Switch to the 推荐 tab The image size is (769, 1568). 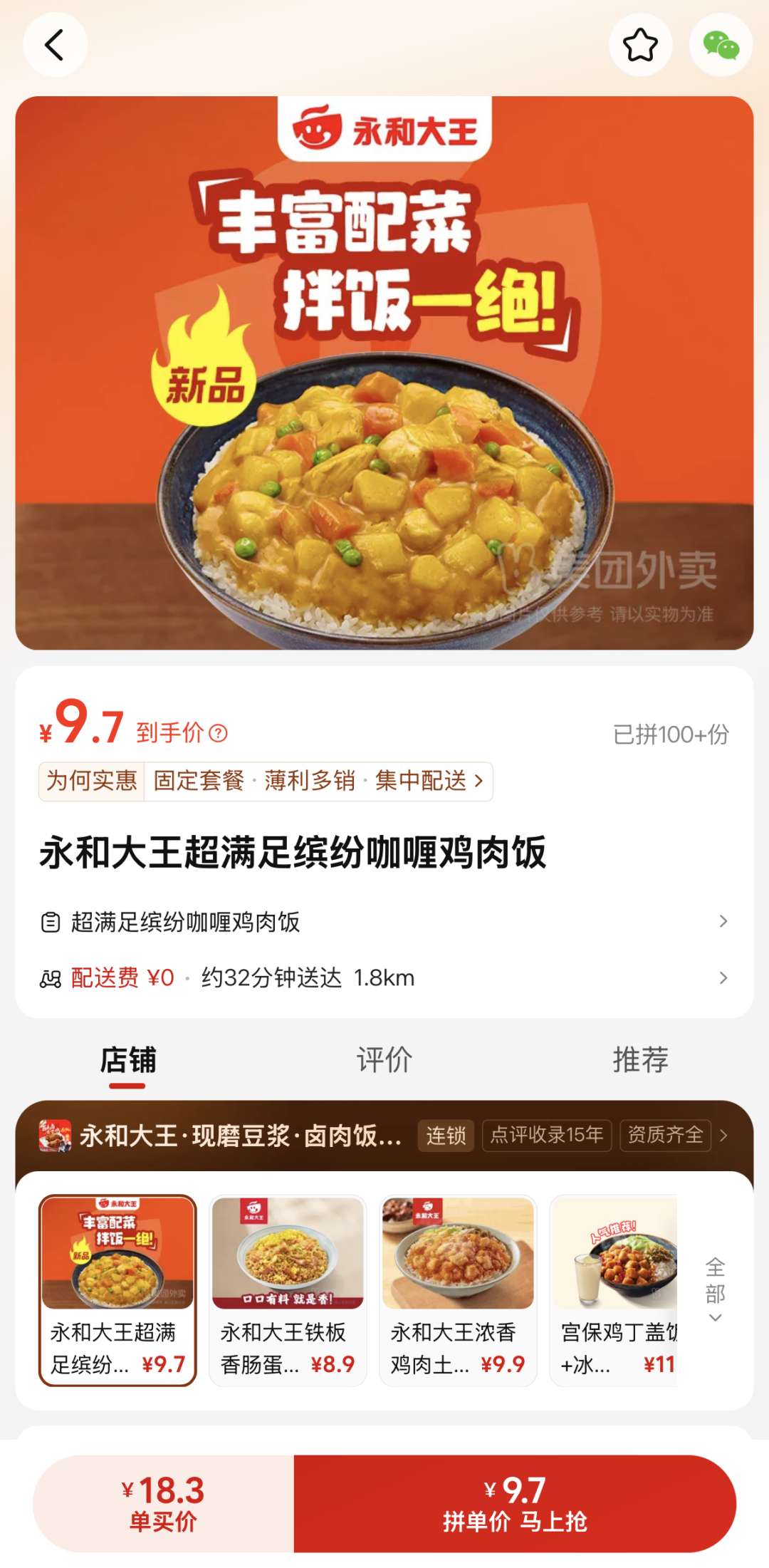640,1060
